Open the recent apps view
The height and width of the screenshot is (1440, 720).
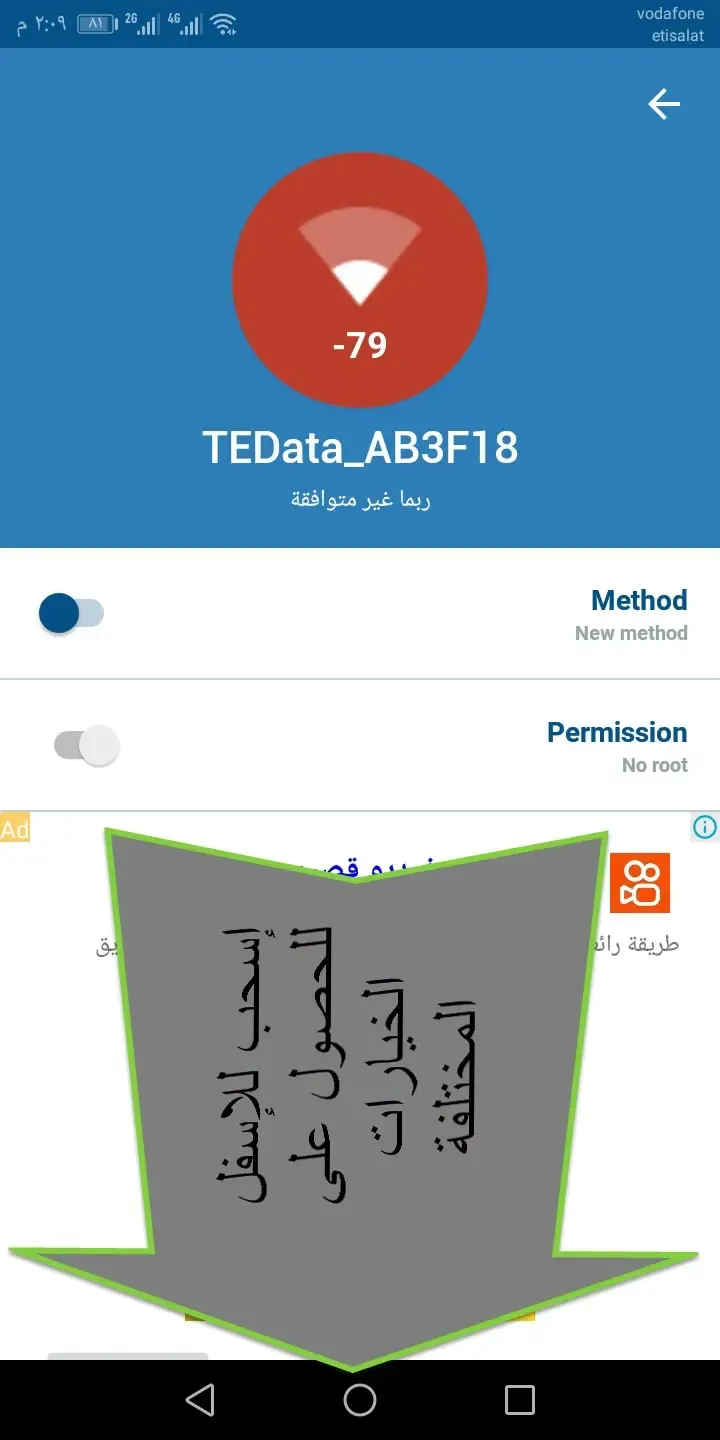pos(520,1400)
